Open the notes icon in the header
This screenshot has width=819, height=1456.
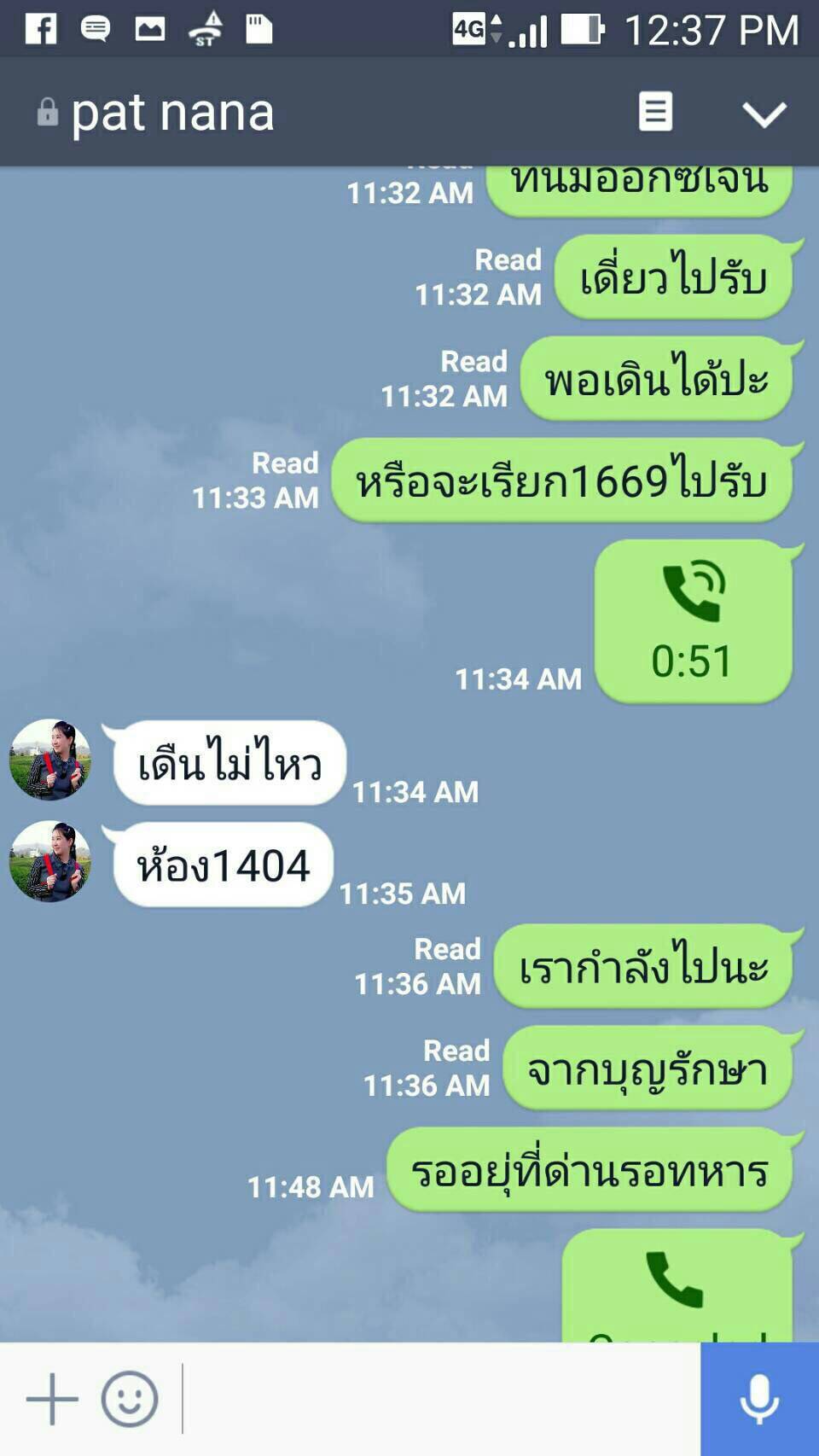[x=655, y=112]
